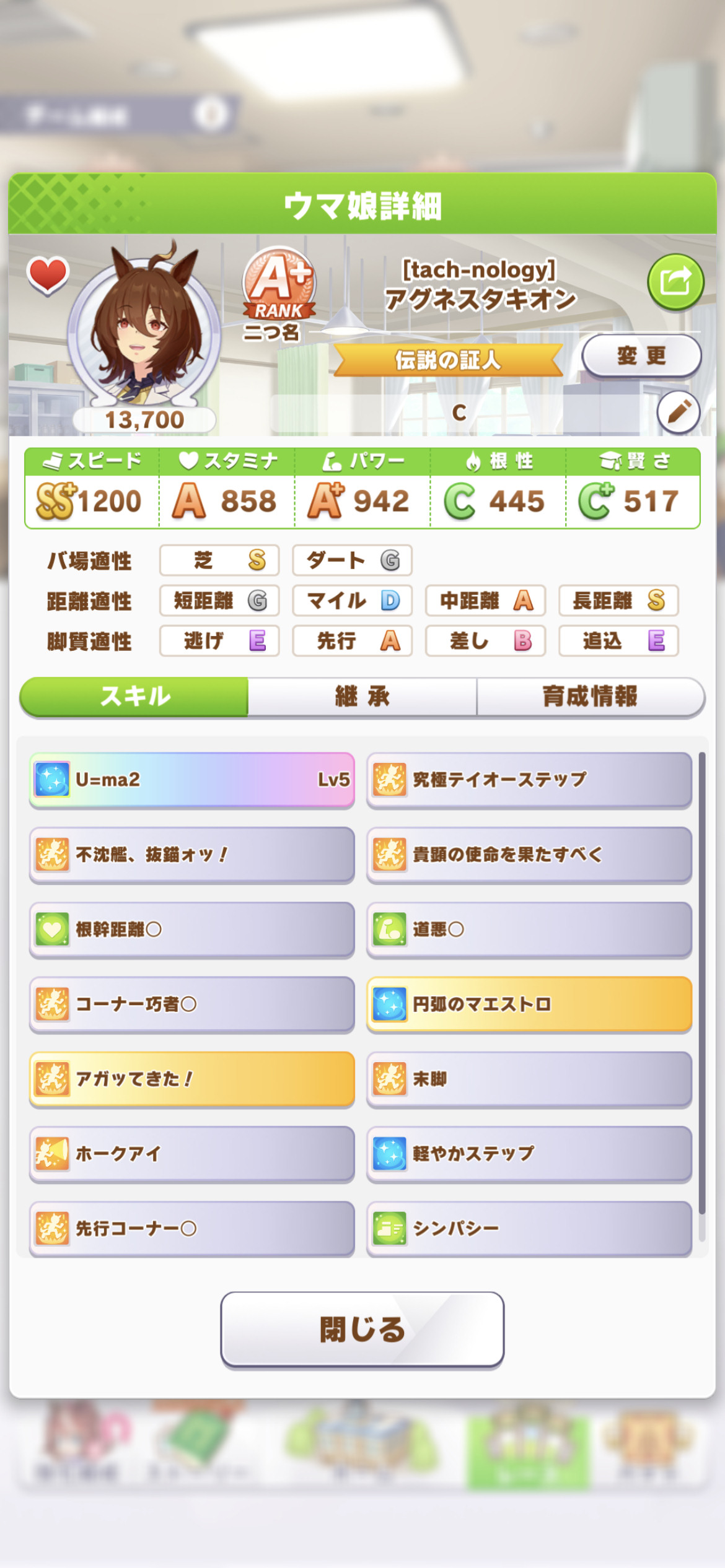The height and width of the screenshot is (1568, 725).
Task: Tap the green share icon
Action: coord(675,282)
